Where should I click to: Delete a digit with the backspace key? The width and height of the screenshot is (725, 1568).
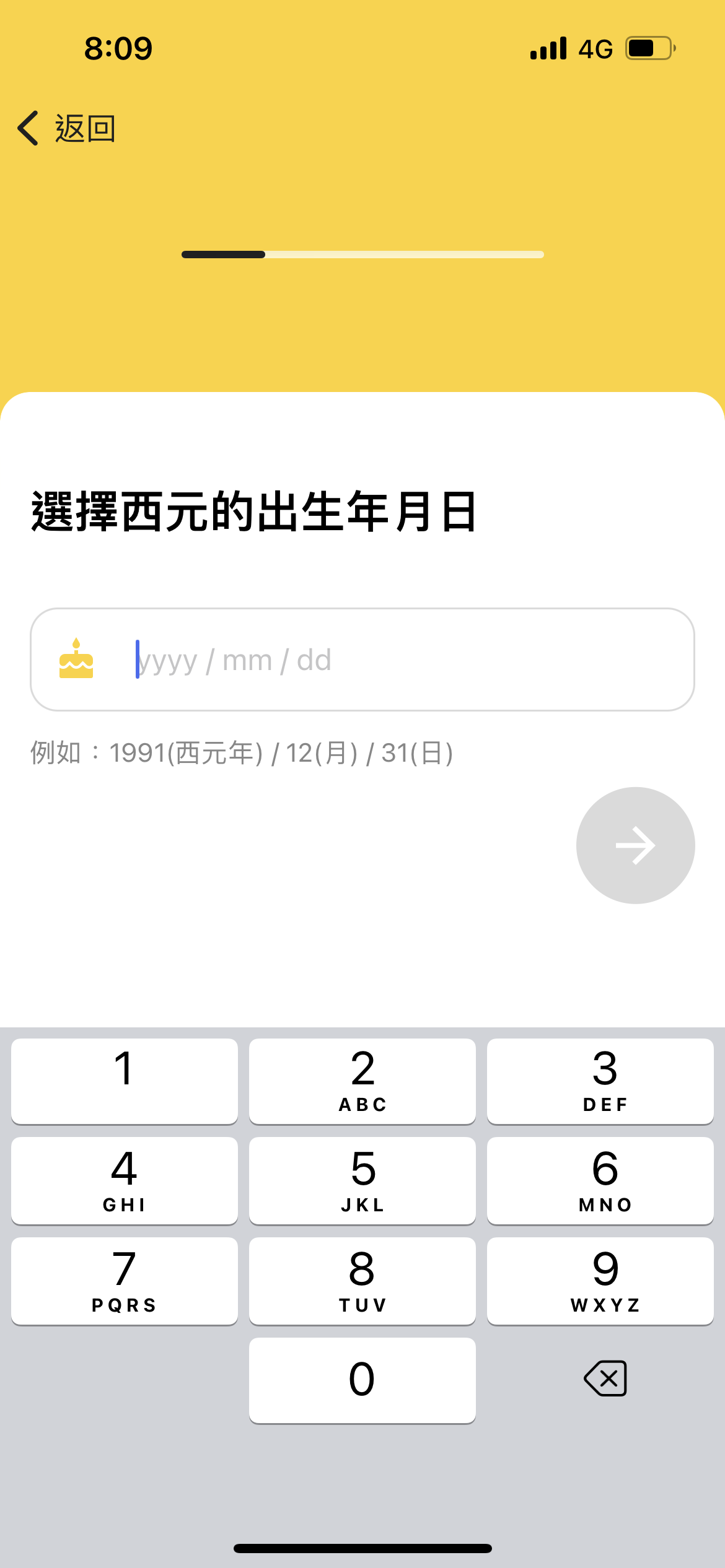(605, 1379)
